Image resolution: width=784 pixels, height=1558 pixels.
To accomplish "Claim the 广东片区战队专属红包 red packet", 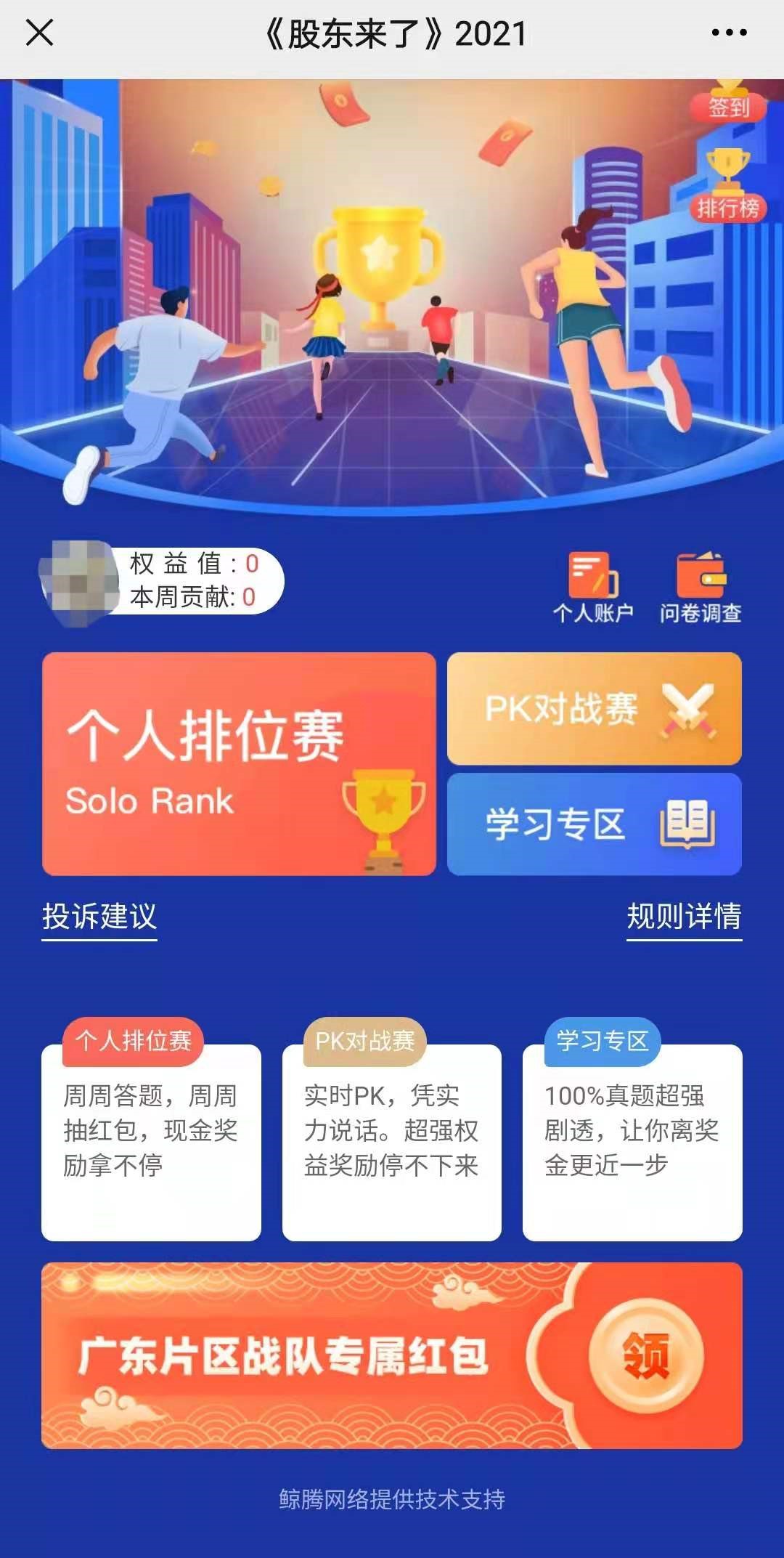I will coord(645,1355).
